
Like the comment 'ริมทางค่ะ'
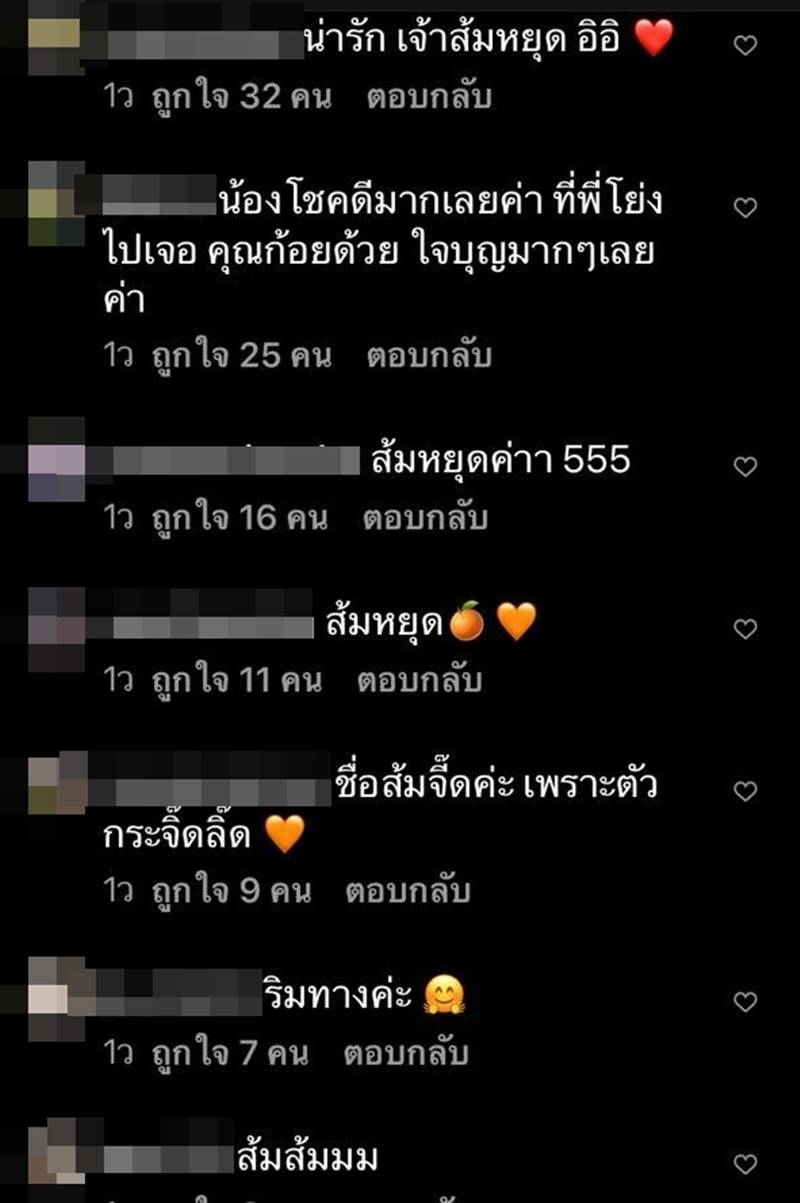click(x=745, y=1002)
